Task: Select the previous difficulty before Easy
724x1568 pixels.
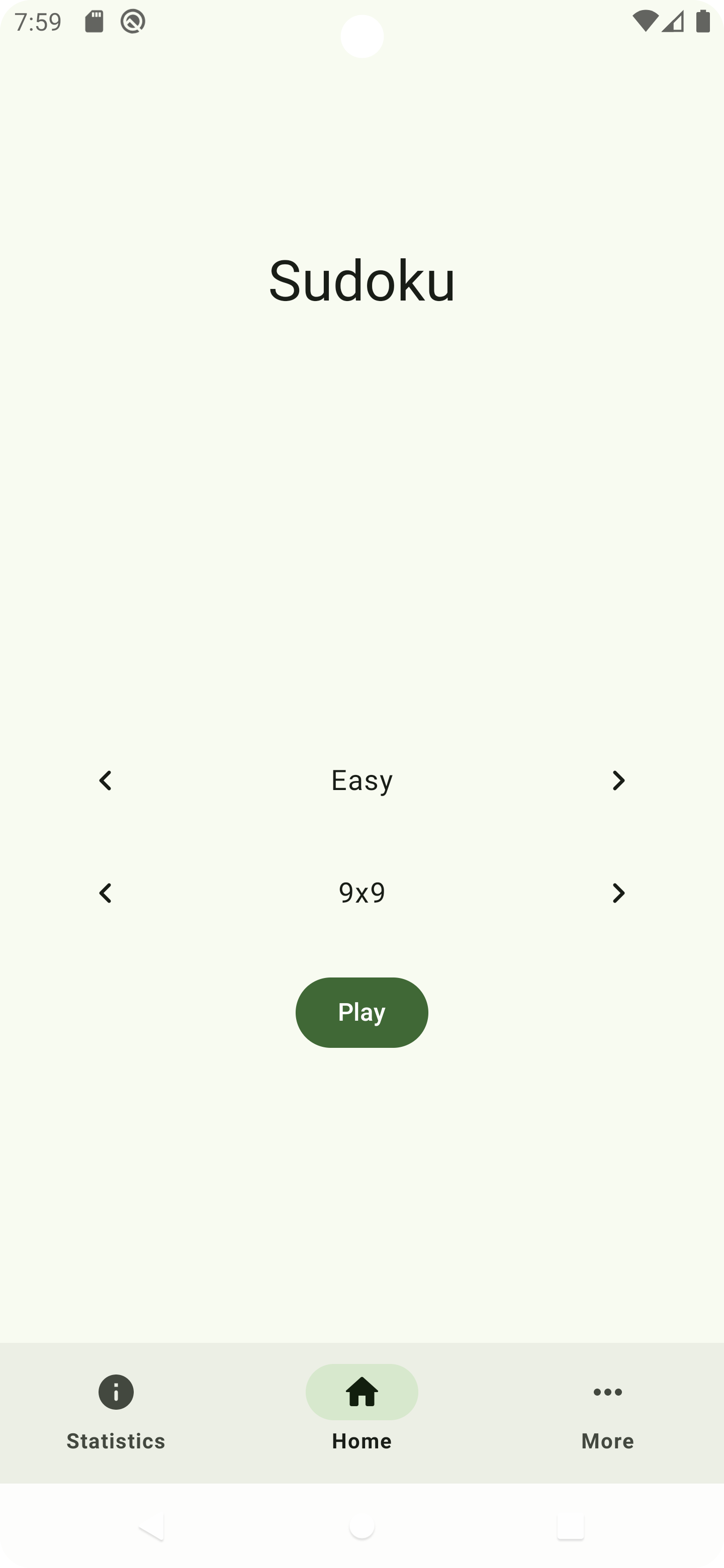Action: coord(106,780)
